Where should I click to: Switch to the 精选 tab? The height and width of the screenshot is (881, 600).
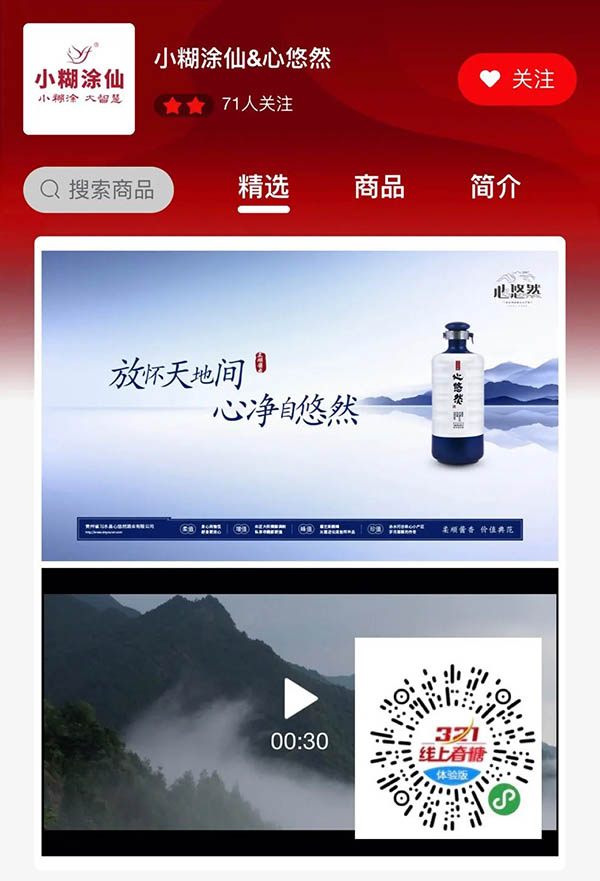264,187
